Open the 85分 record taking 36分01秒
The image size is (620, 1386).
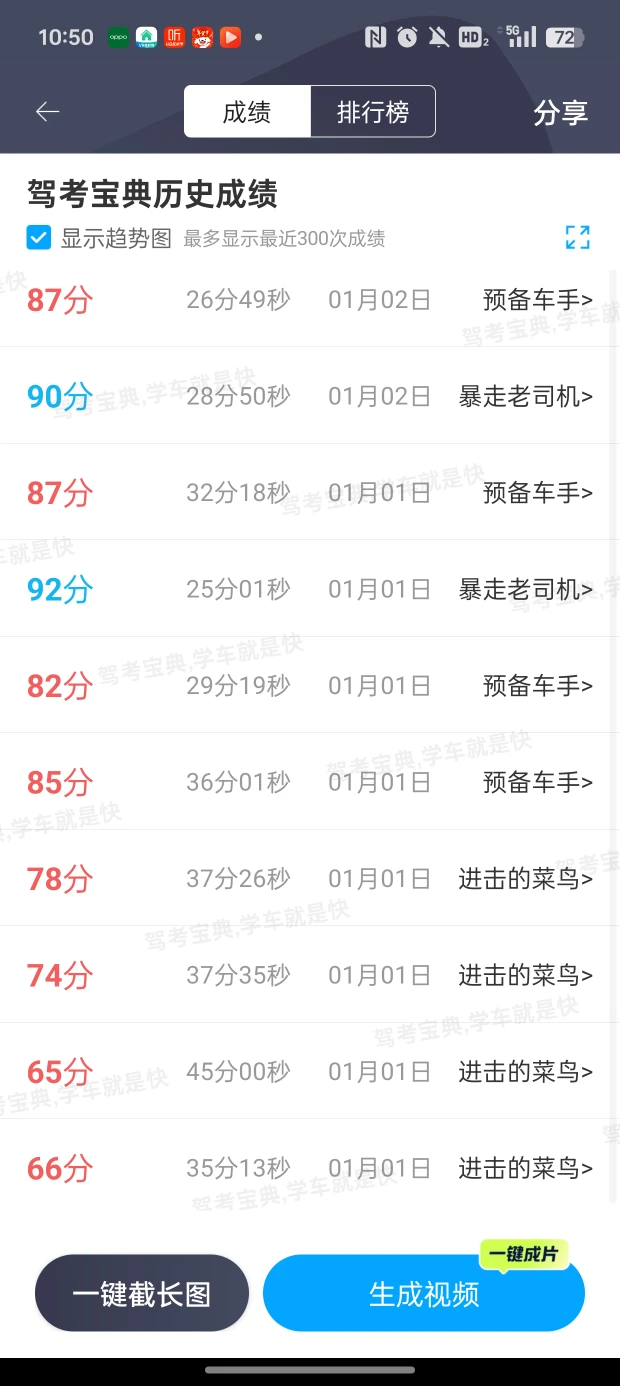310,782
